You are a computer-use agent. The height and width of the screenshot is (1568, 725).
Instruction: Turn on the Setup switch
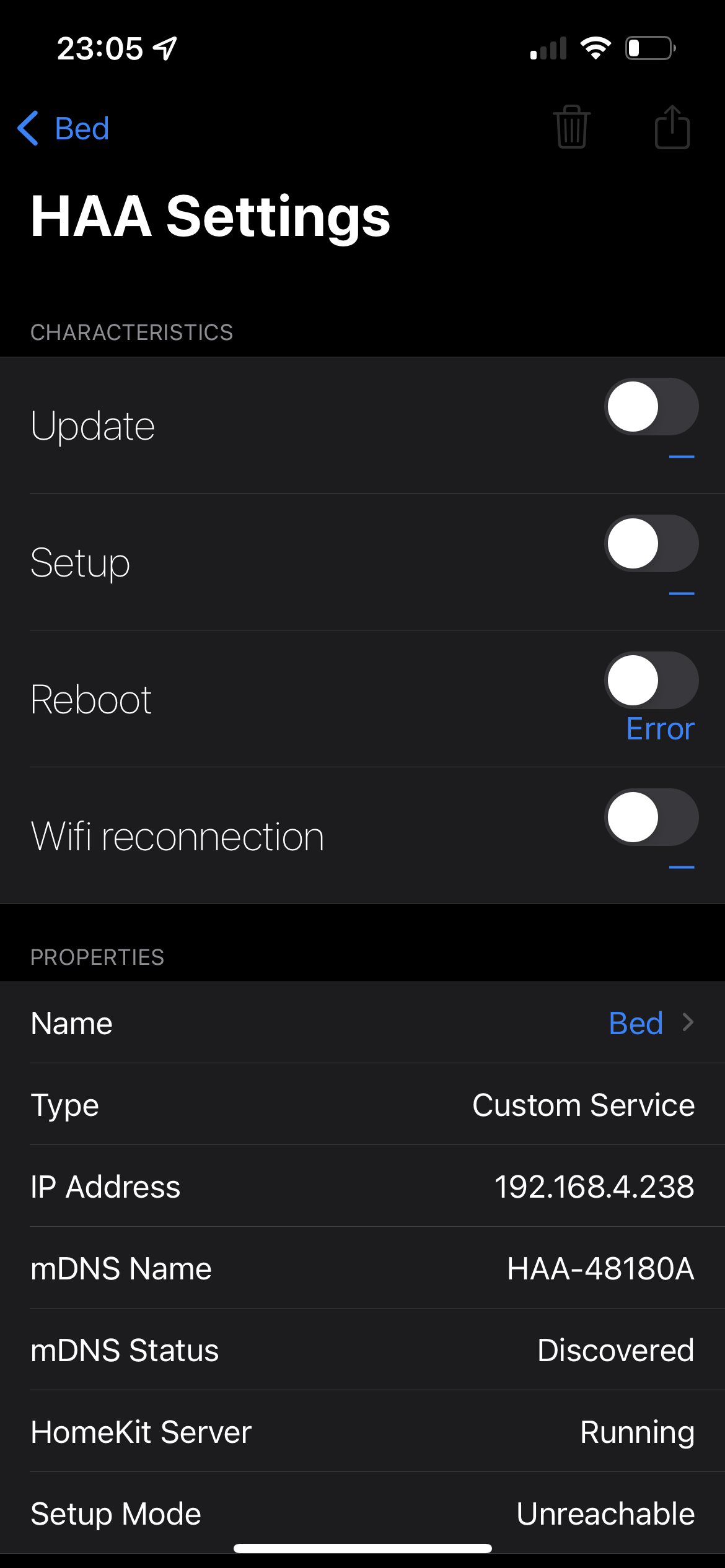click(x=651, y=543)
